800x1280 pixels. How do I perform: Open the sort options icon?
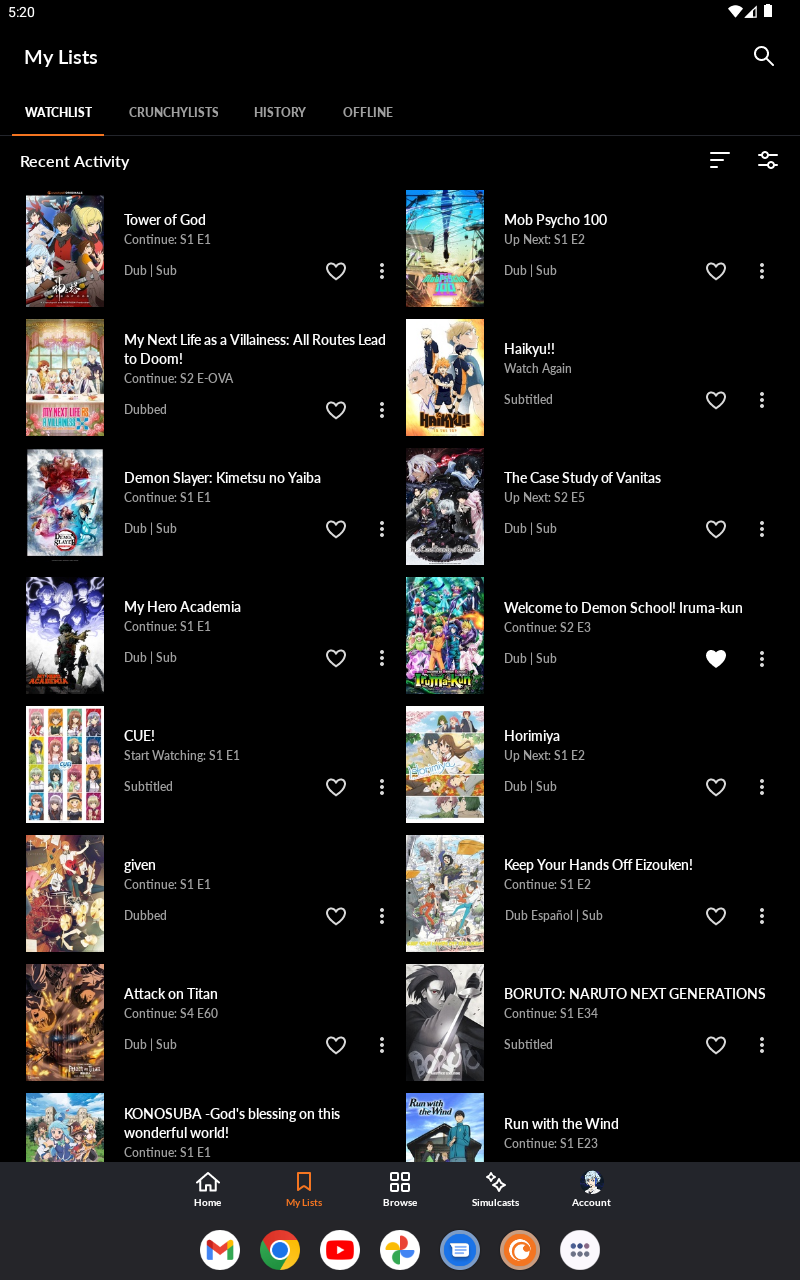(x=720, y=160)
